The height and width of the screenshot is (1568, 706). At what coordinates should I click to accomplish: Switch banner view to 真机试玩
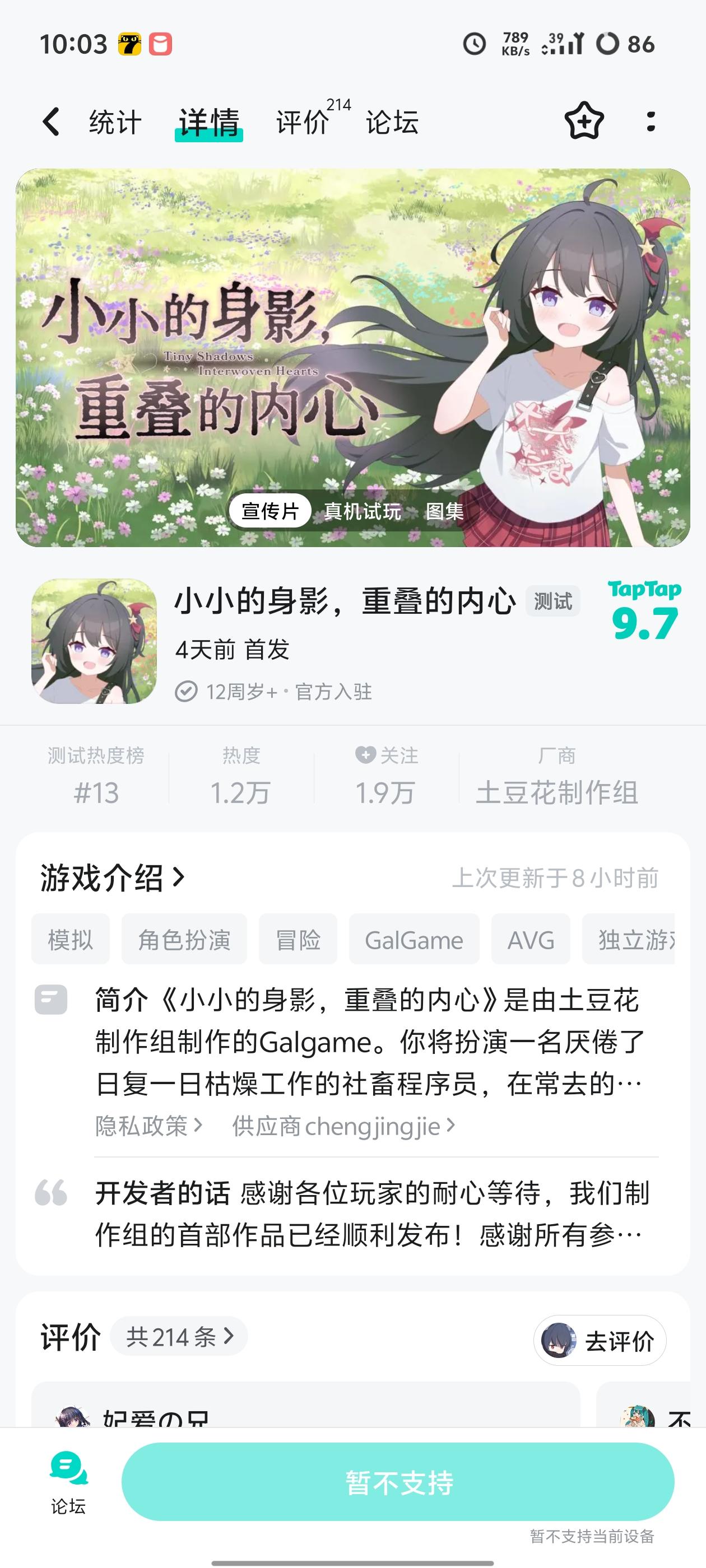point(363,512)
